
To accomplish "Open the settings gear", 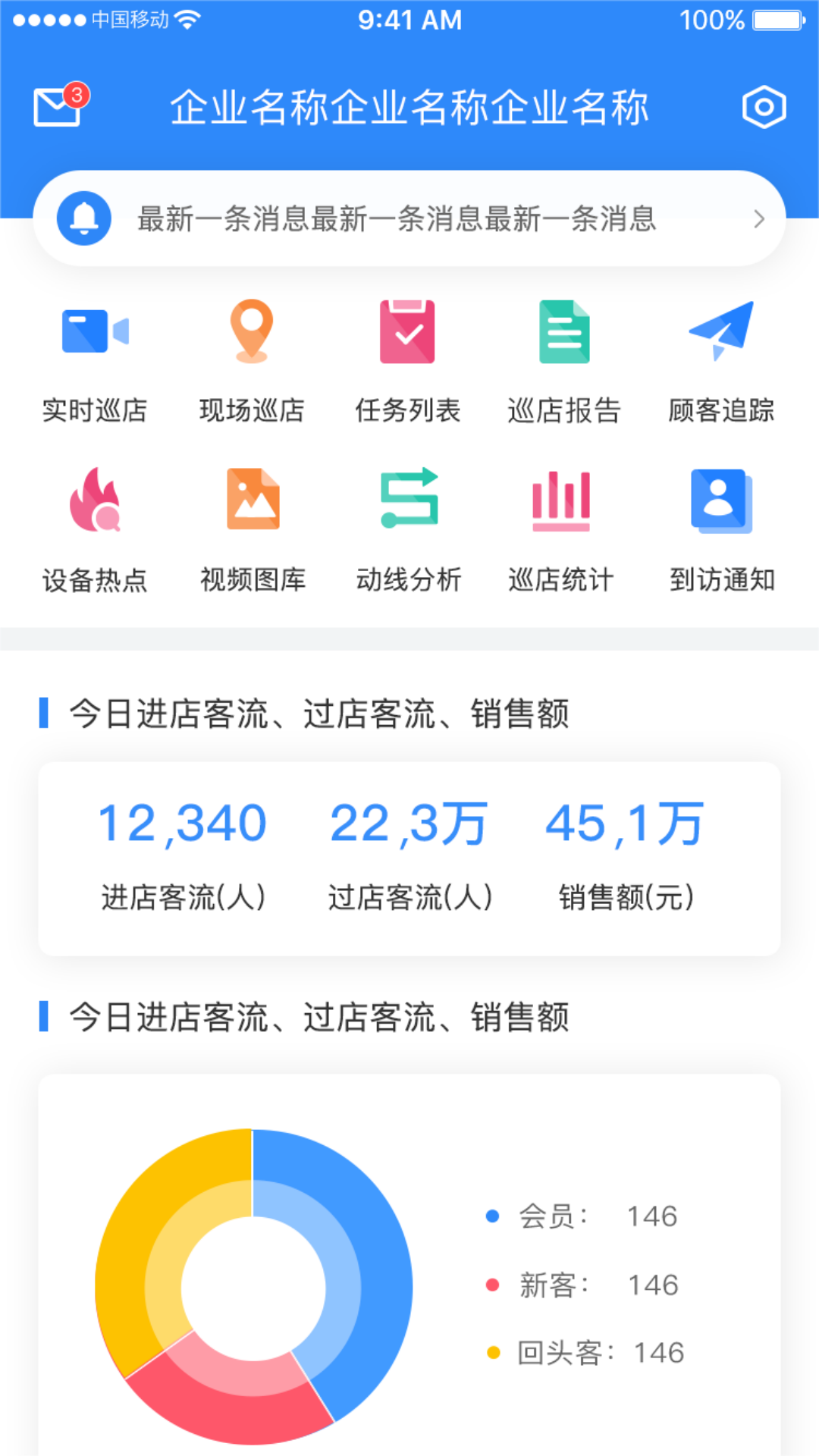I will 764,106.
